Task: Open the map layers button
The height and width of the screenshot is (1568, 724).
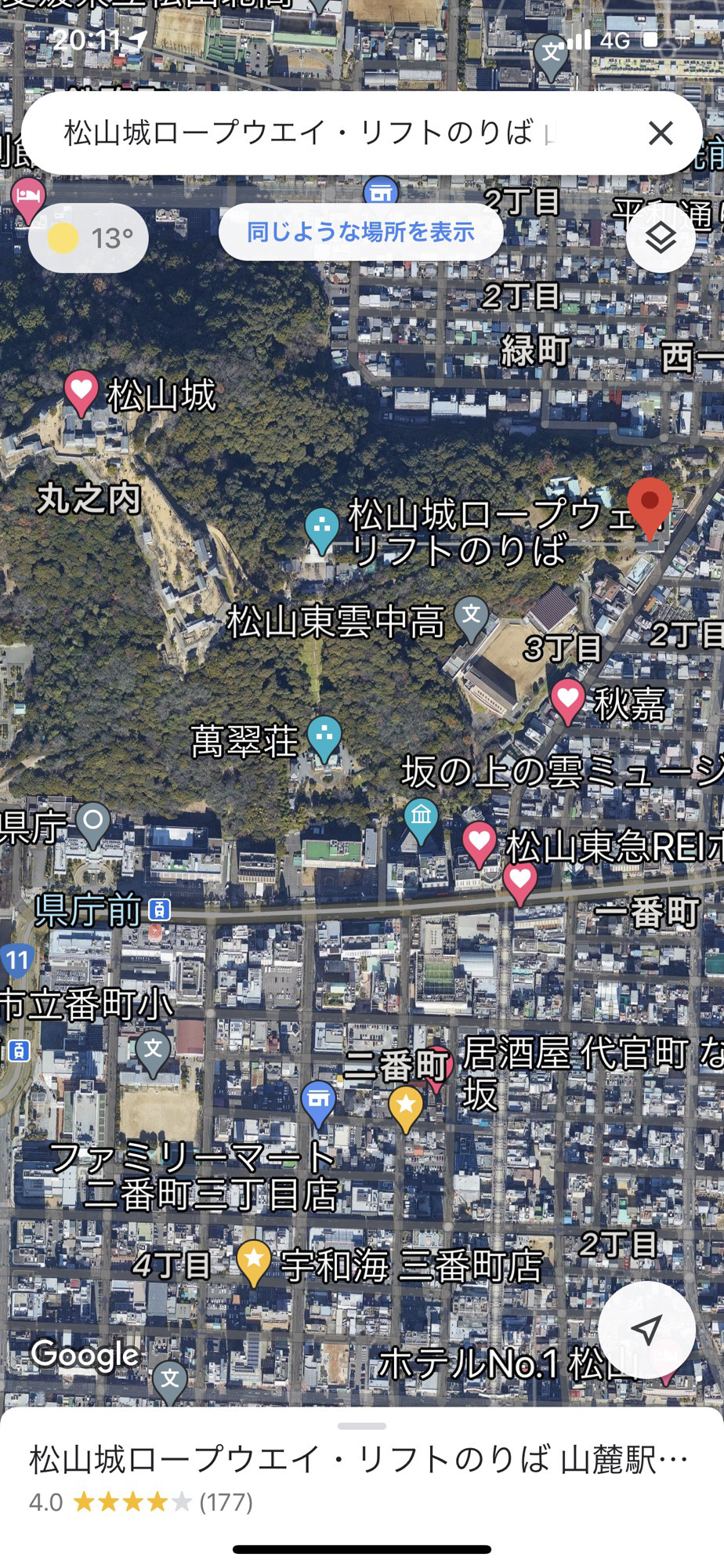Action: coord(661,238)
